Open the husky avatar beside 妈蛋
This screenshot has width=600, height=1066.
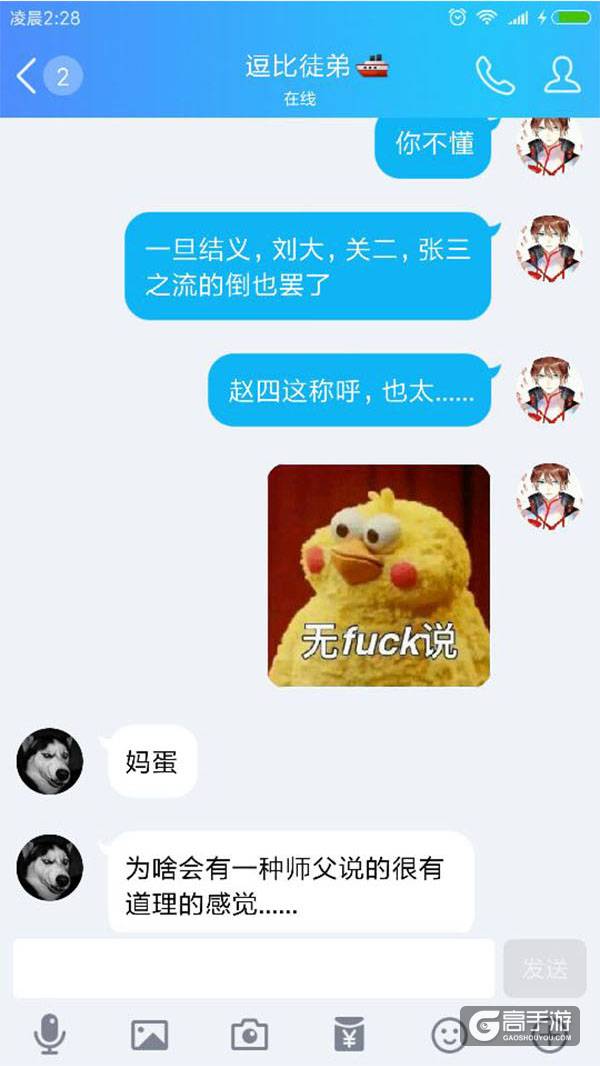(50, 761)
